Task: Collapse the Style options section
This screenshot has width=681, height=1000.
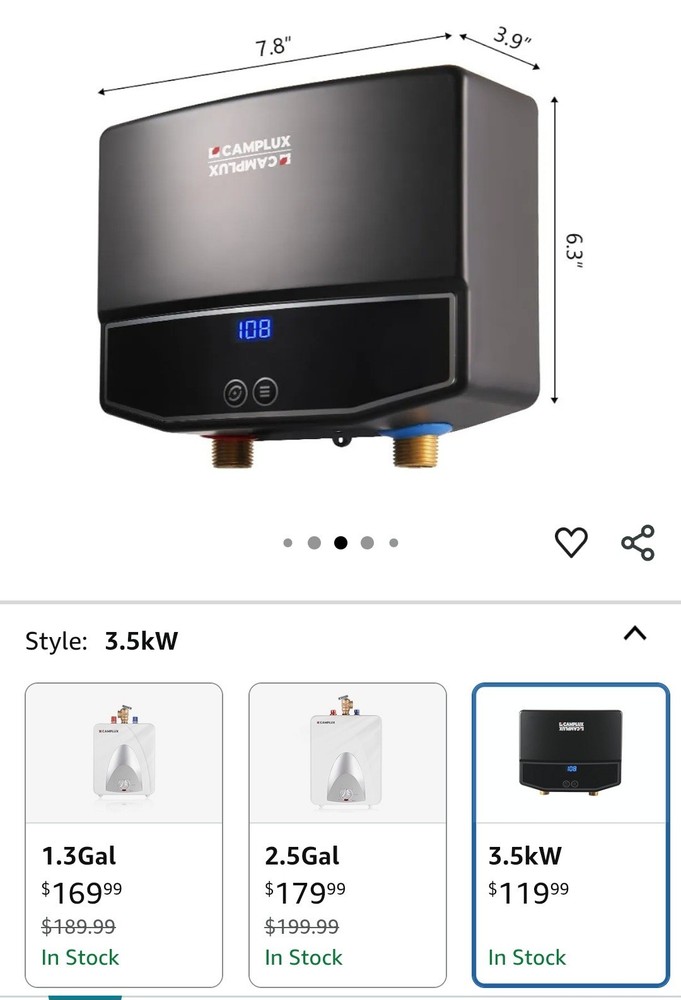Action: [634, 633]
